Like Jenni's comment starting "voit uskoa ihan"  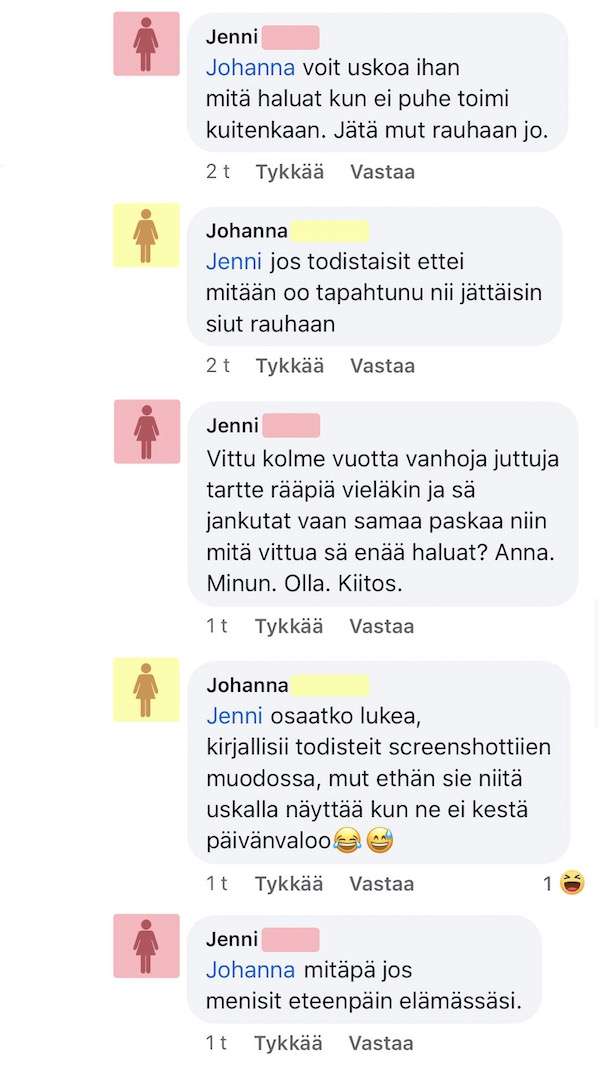point(290,172)
